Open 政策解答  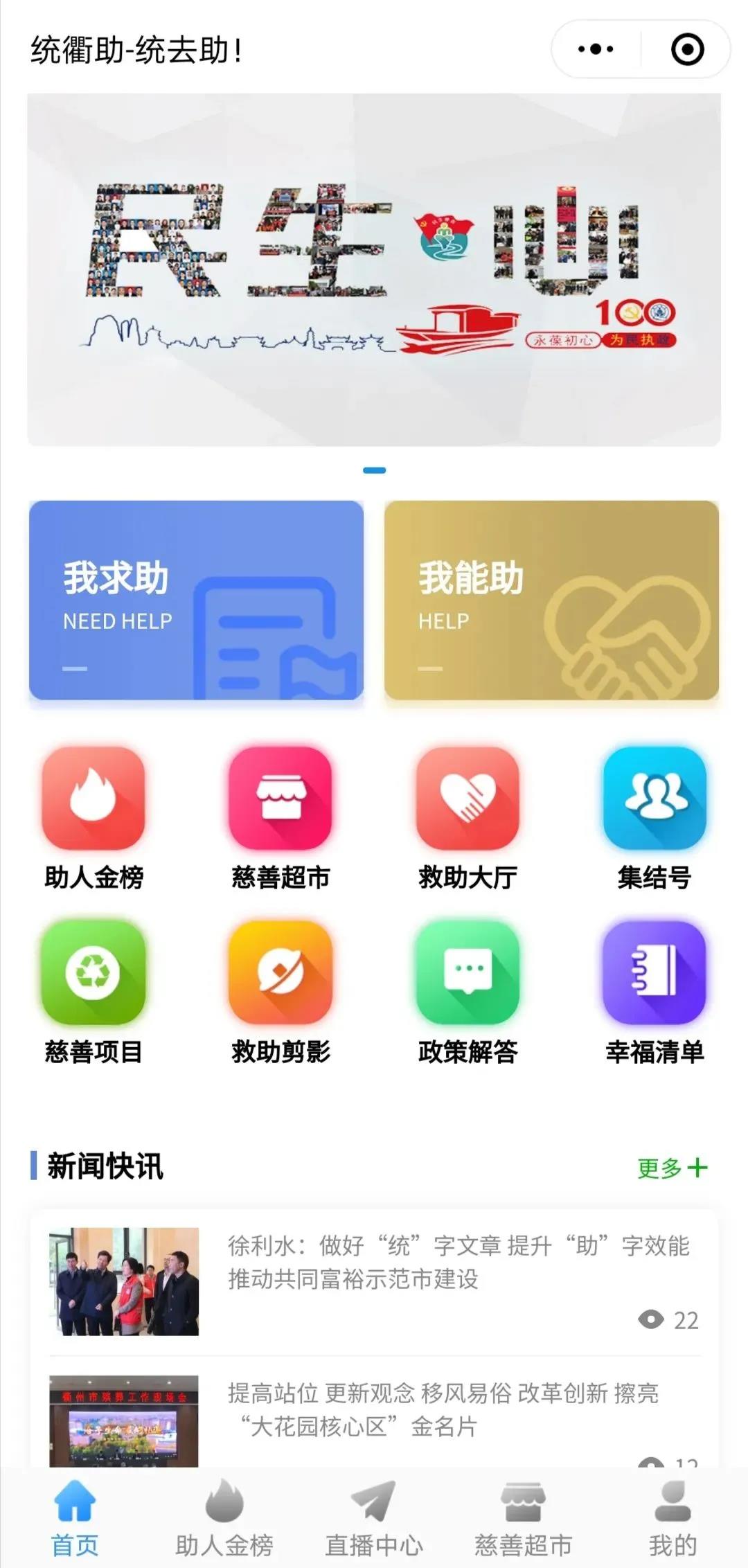(x=467, y=992)
